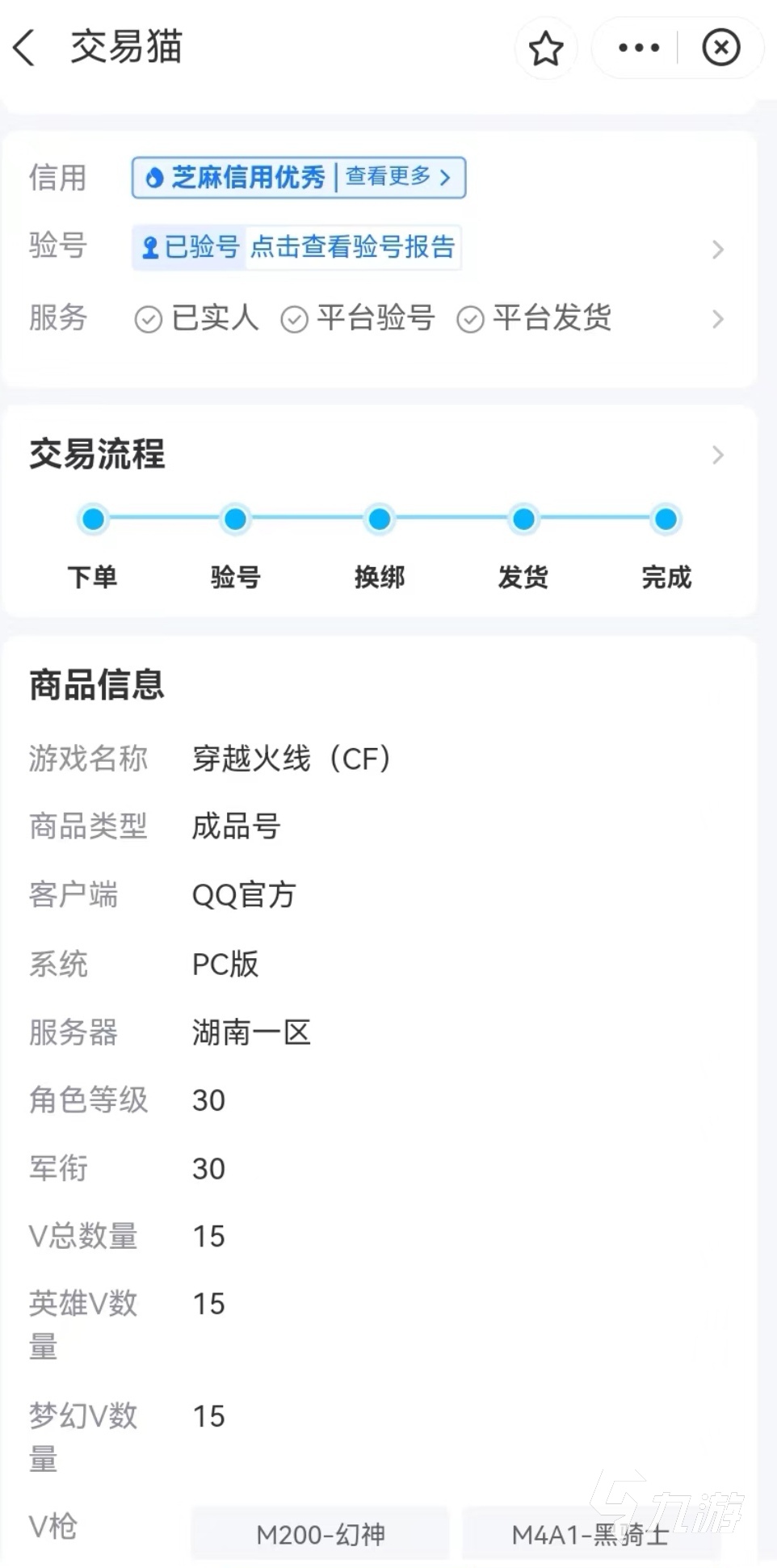
Task: Close the mini program
Action: click(x=720, y=48)
